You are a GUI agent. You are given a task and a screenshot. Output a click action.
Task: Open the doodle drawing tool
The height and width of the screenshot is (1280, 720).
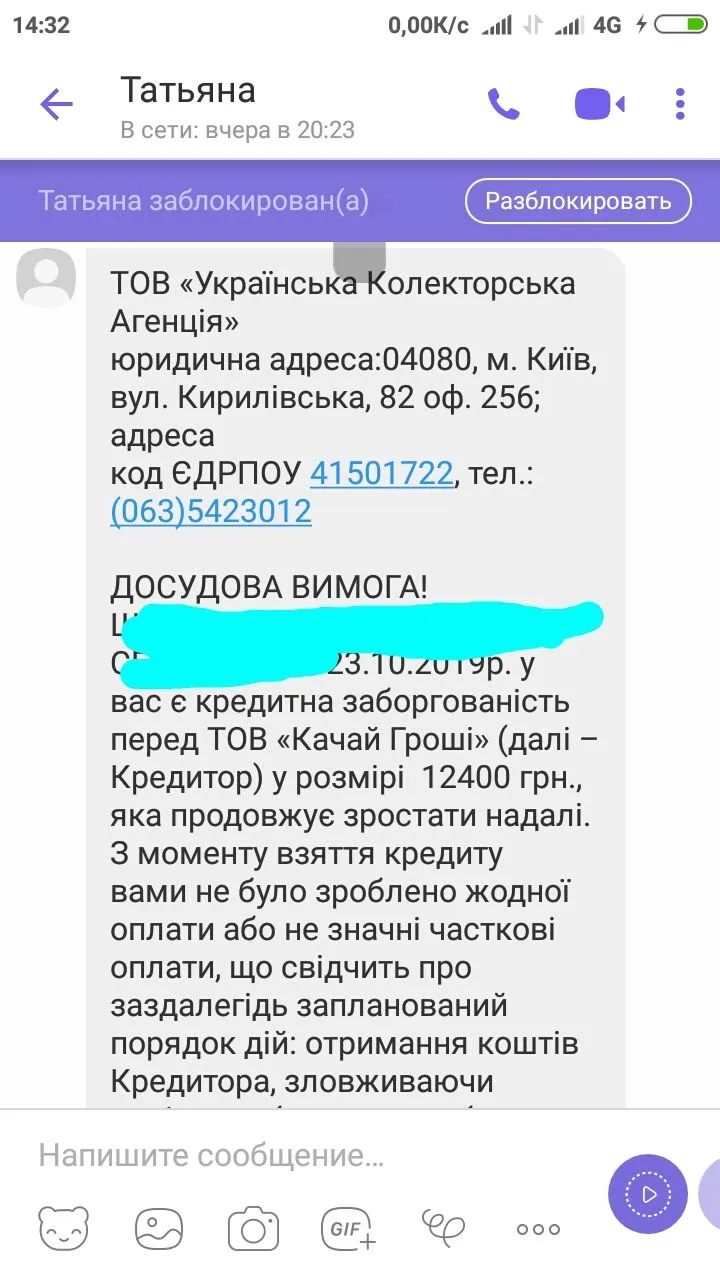tap(444, 1226)
